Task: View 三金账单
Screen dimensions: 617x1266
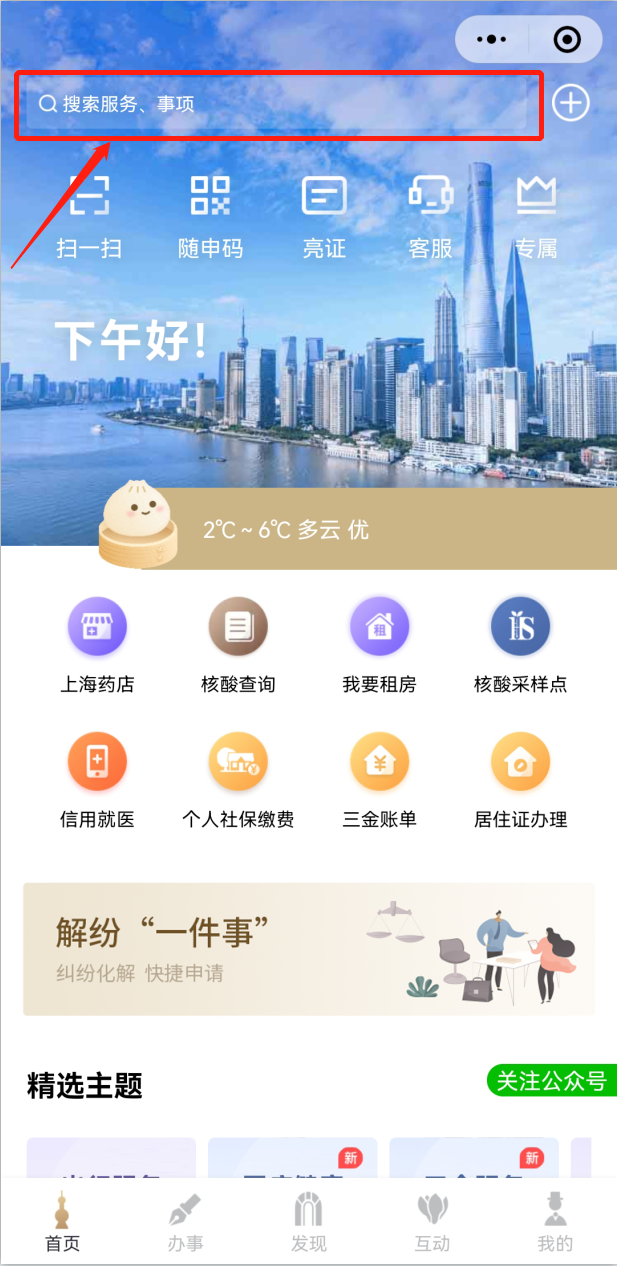Action: pos(379,781)
